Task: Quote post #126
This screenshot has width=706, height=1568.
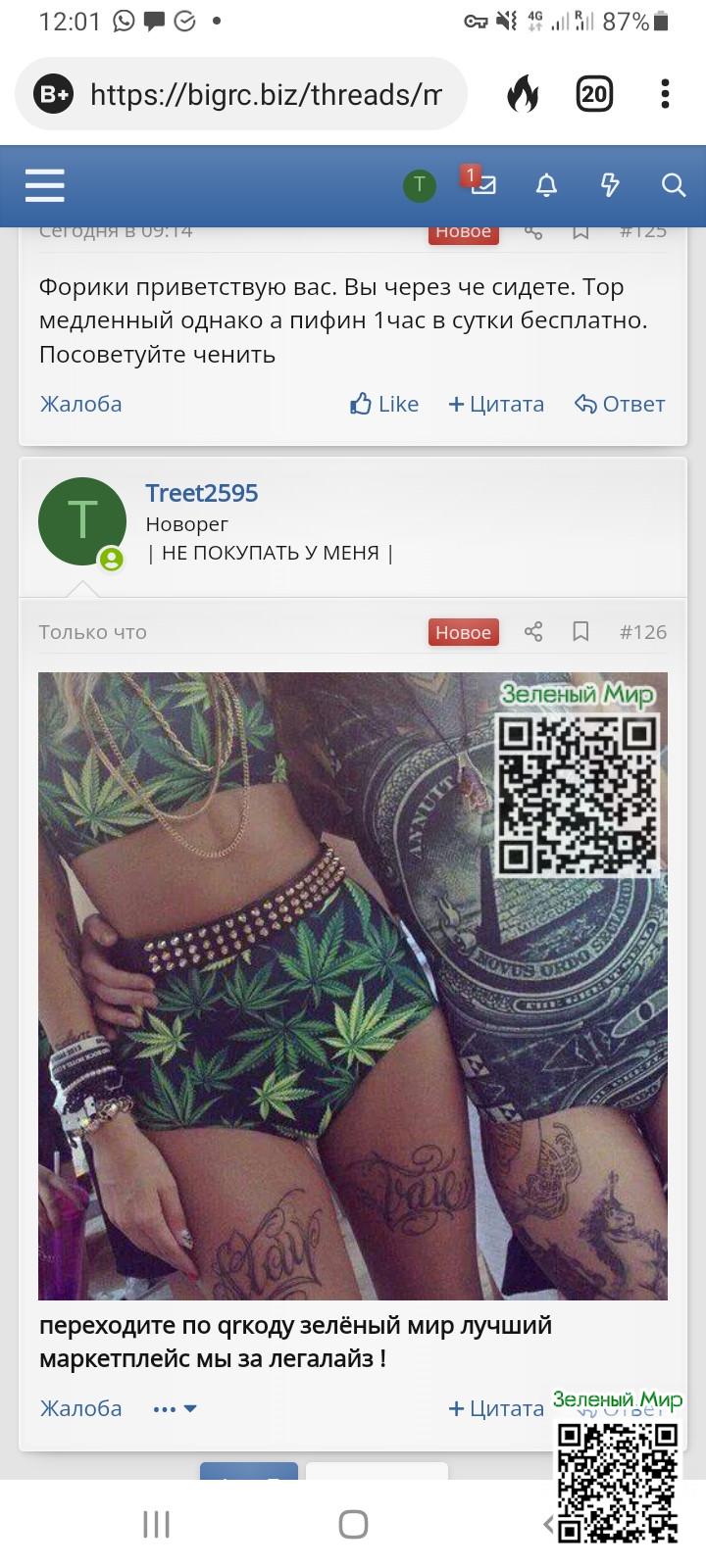Action: coord(496,1408)
